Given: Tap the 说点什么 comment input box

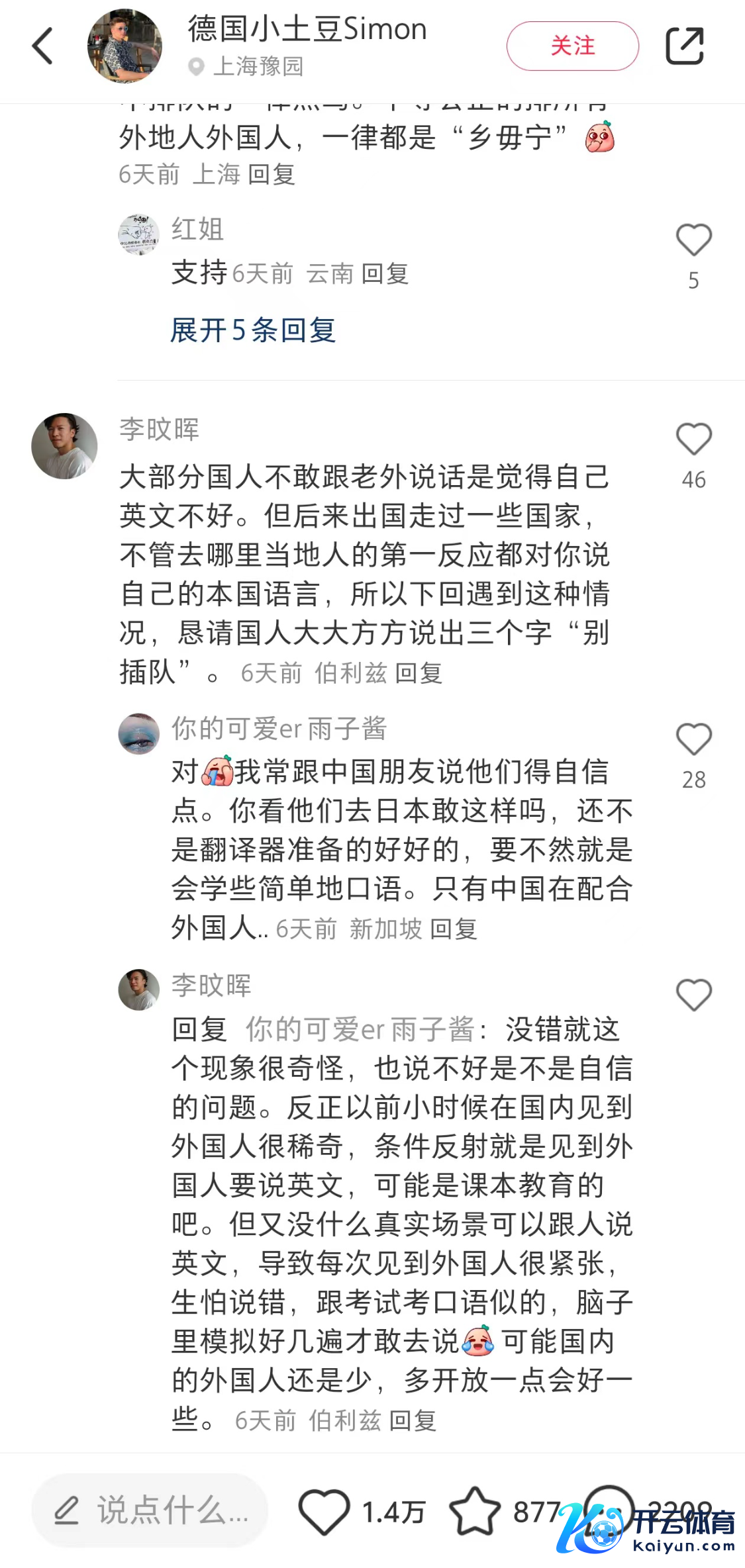Looking at the screenshot, I should point(150,1510).
